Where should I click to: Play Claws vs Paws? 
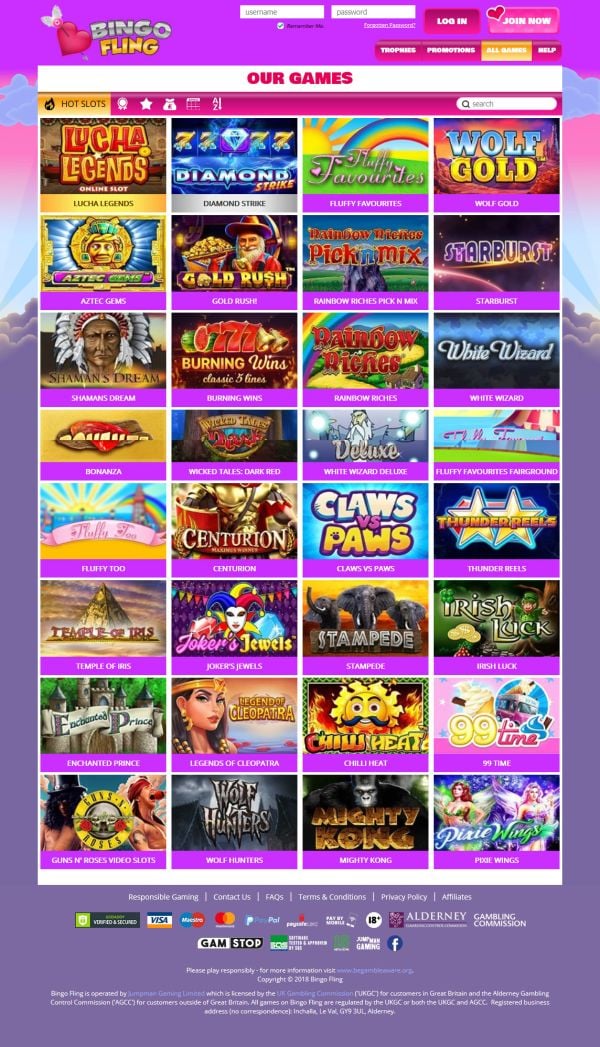click(365, 529)
